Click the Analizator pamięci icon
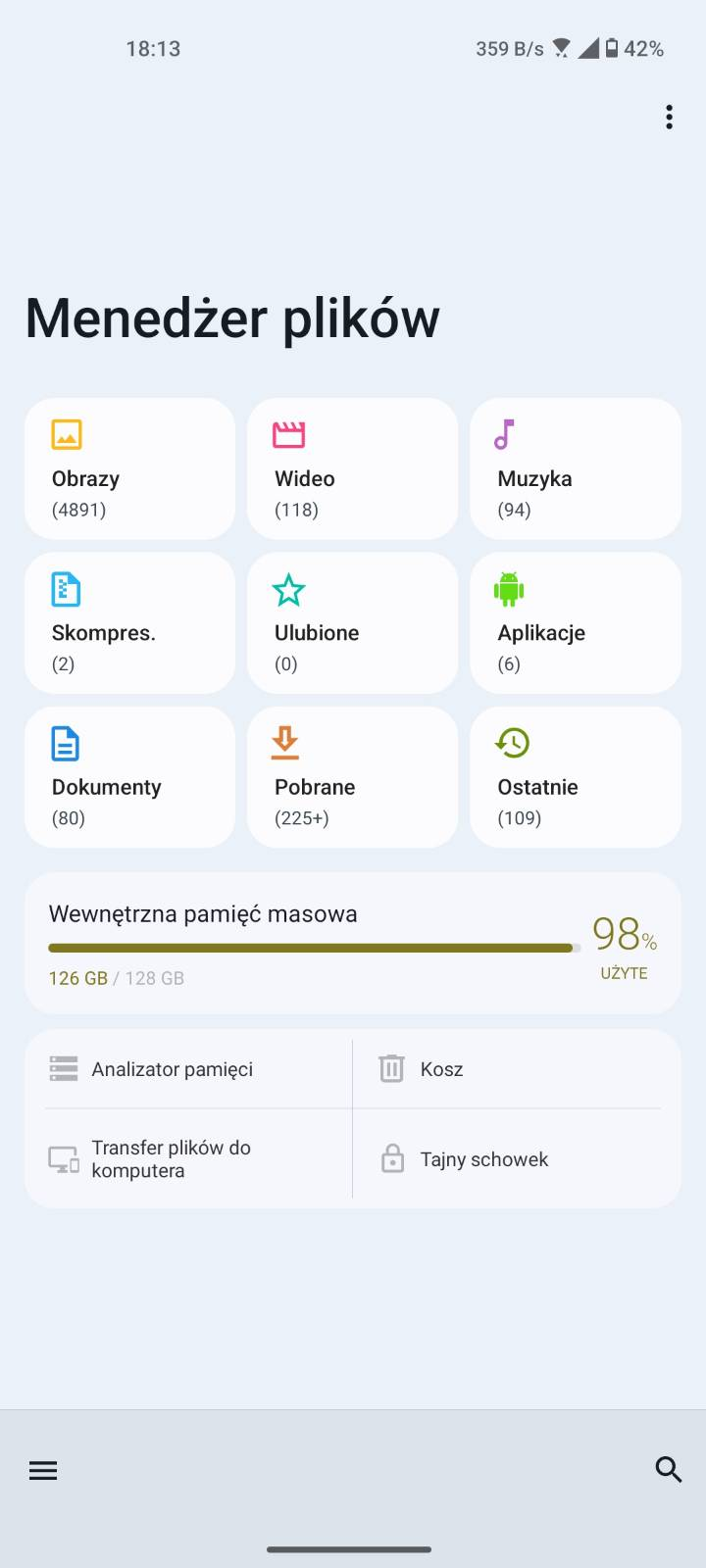The image size is (706, 1568). (x=63, y=1068)
